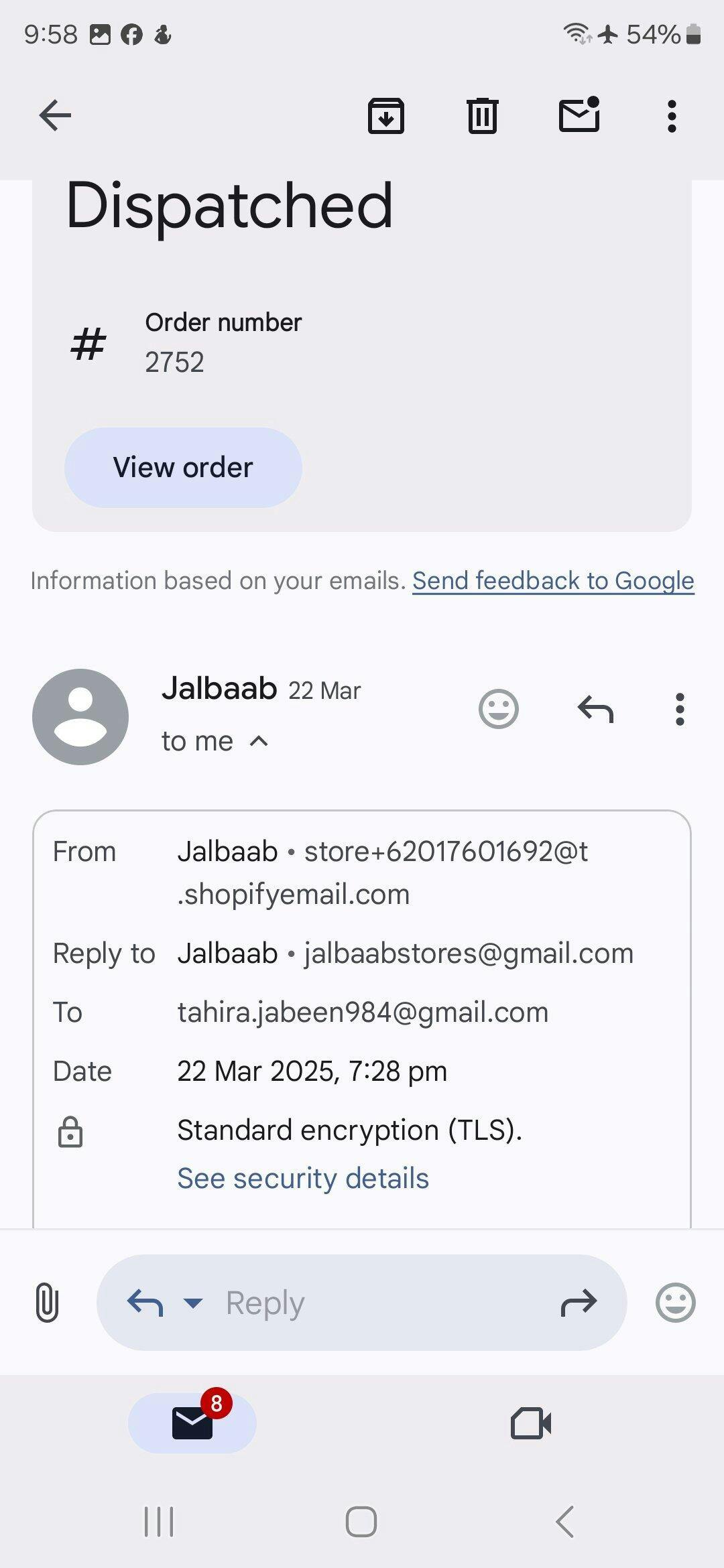Open emoji picker beside the reply box
Screen dimensions: 724x1568
pyautogui.click(x=675, y=1303)
